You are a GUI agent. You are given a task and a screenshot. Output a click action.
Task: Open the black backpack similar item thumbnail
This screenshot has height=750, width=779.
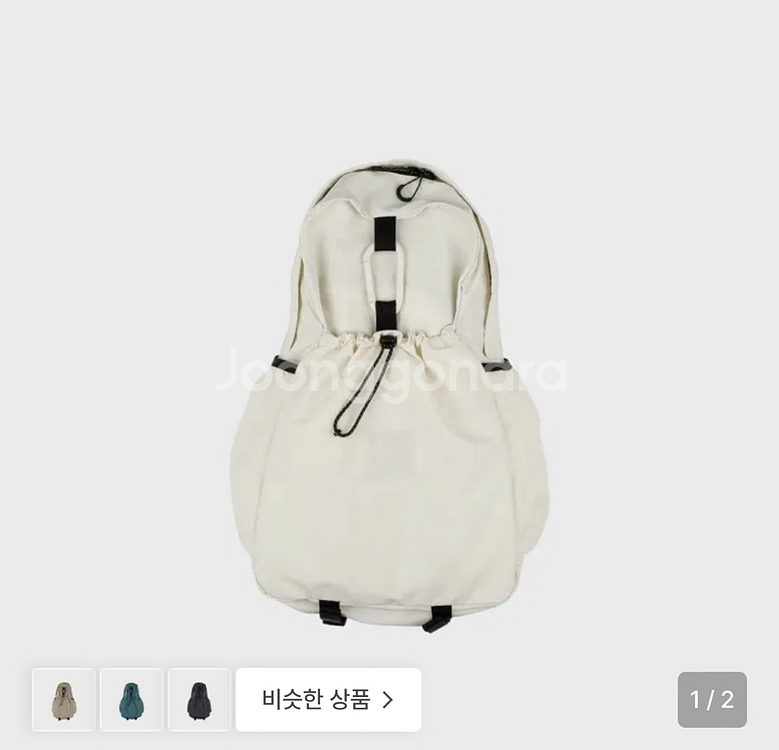199,699
